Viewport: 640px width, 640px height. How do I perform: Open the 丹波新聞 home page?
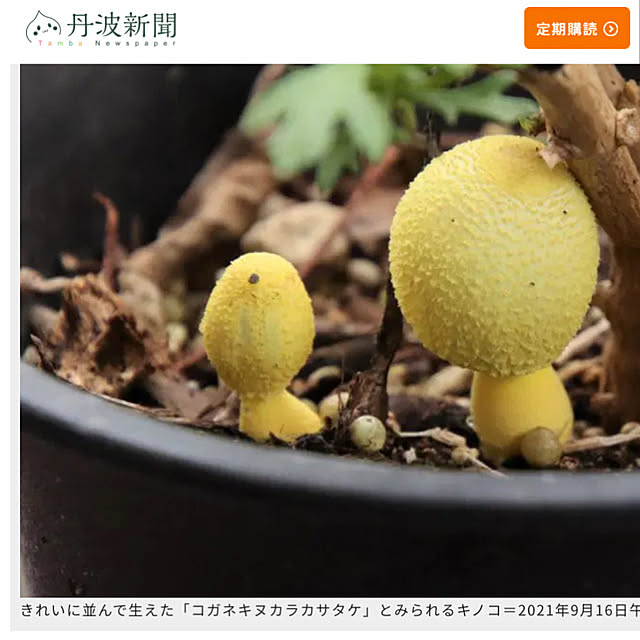pos(101,28)
